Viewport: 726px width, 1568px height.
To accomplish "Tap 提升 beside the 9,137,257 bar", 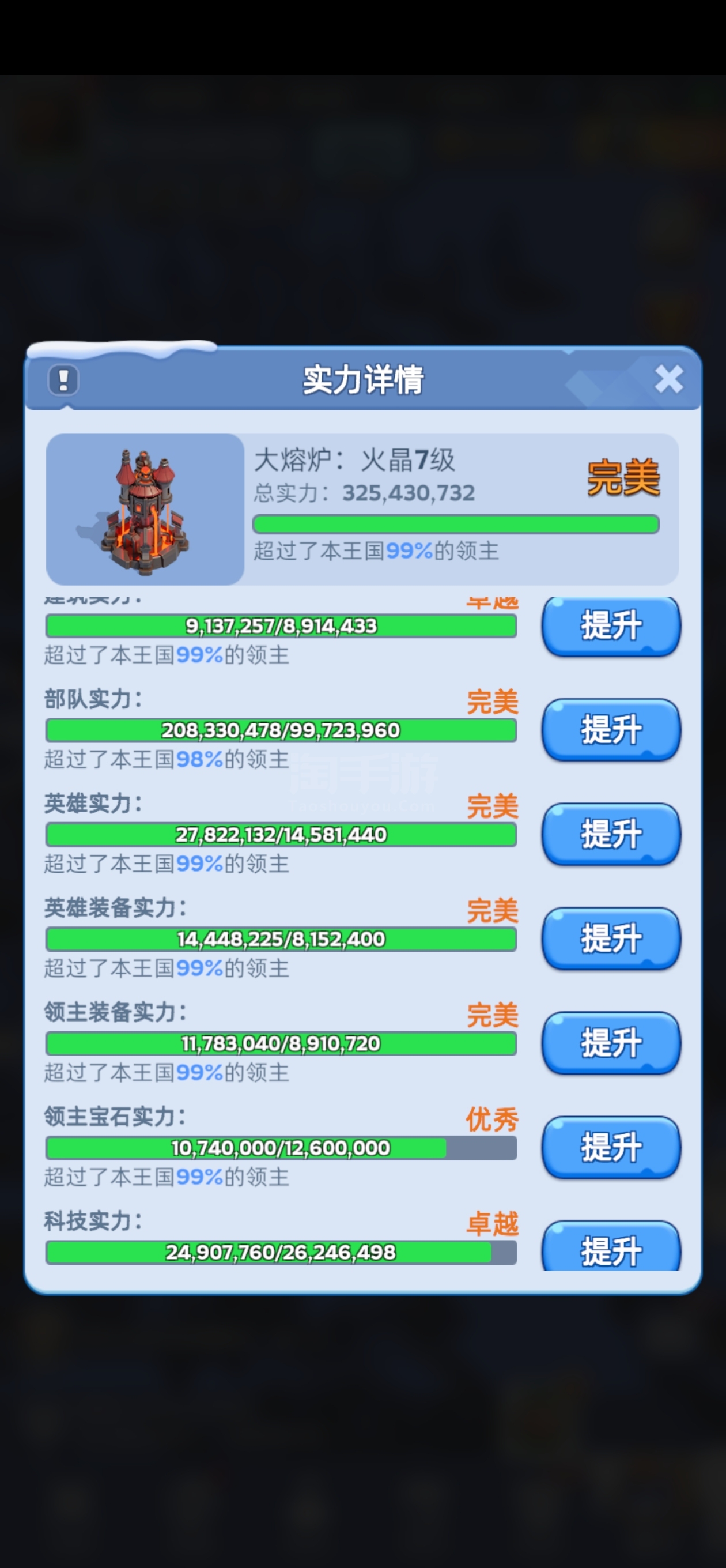I will pyautogui.click(x=611, y=625).
